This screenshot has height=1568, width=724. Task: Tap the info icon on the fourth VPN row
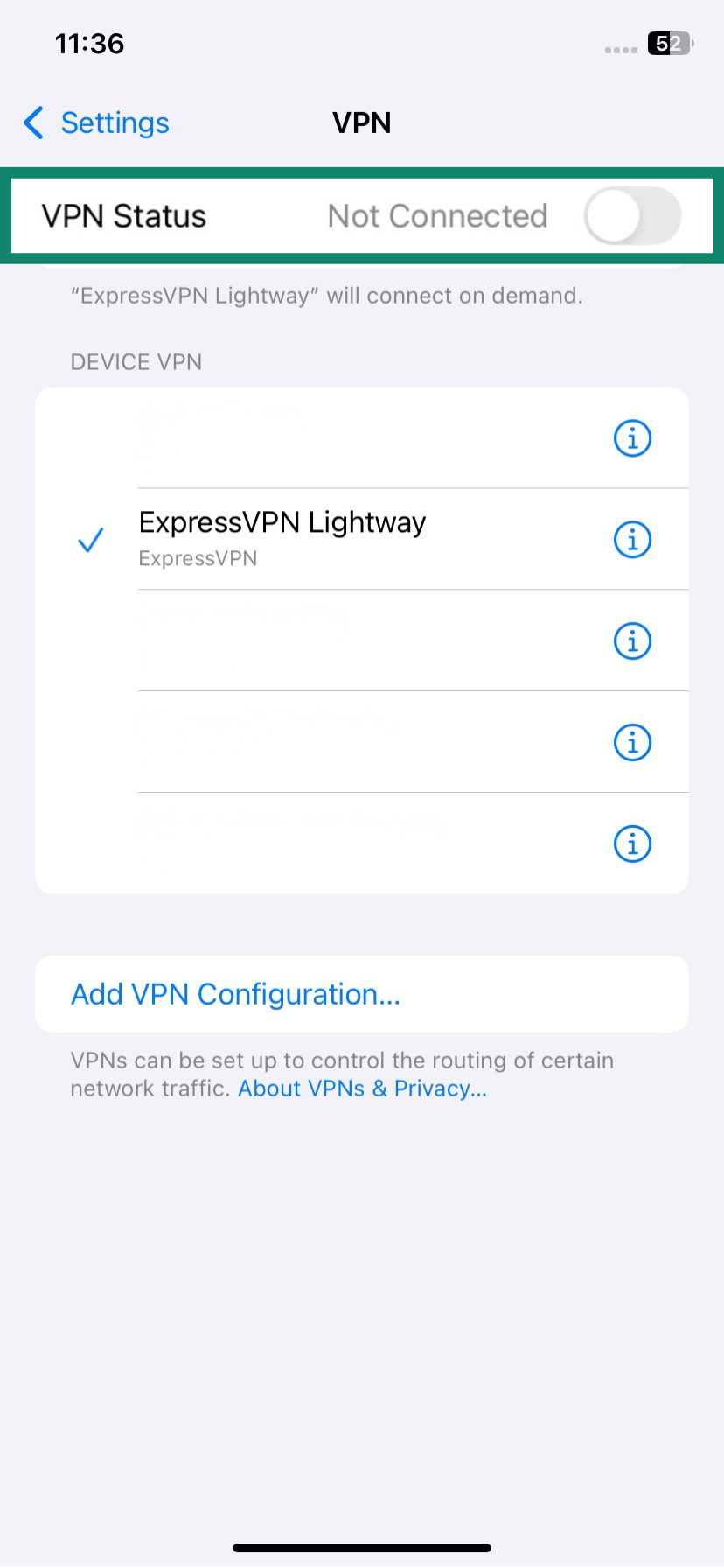click(x=631, y=742)
